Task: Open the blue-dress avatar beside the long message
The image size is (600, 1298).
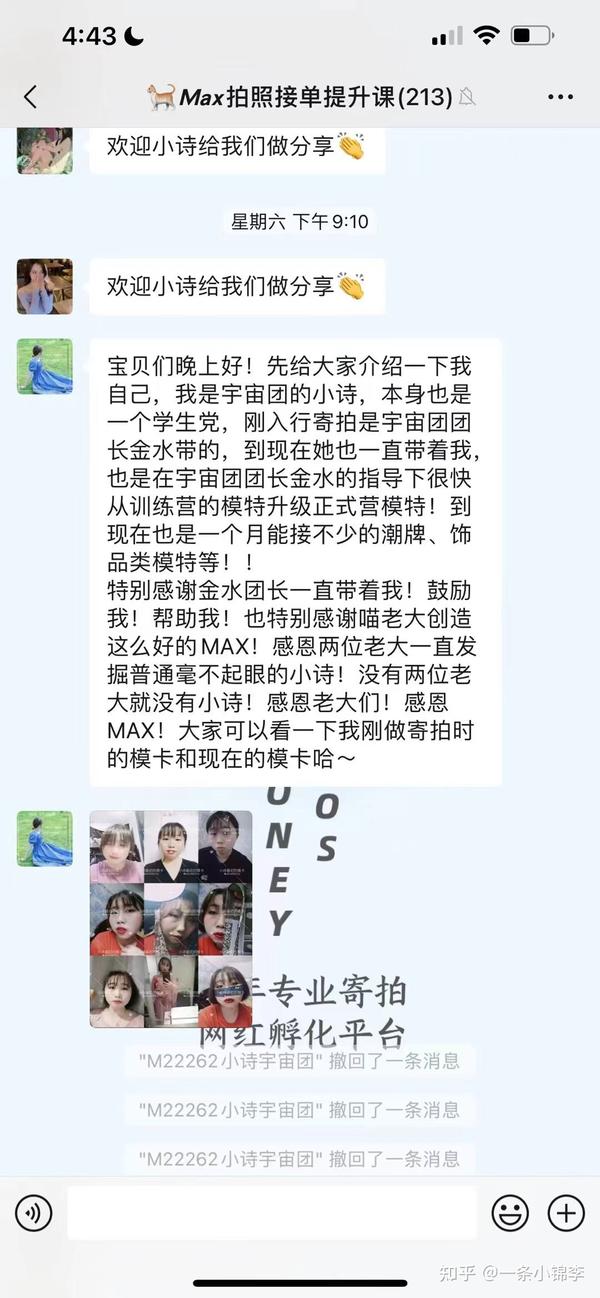Action: click(x=45, y=366)
